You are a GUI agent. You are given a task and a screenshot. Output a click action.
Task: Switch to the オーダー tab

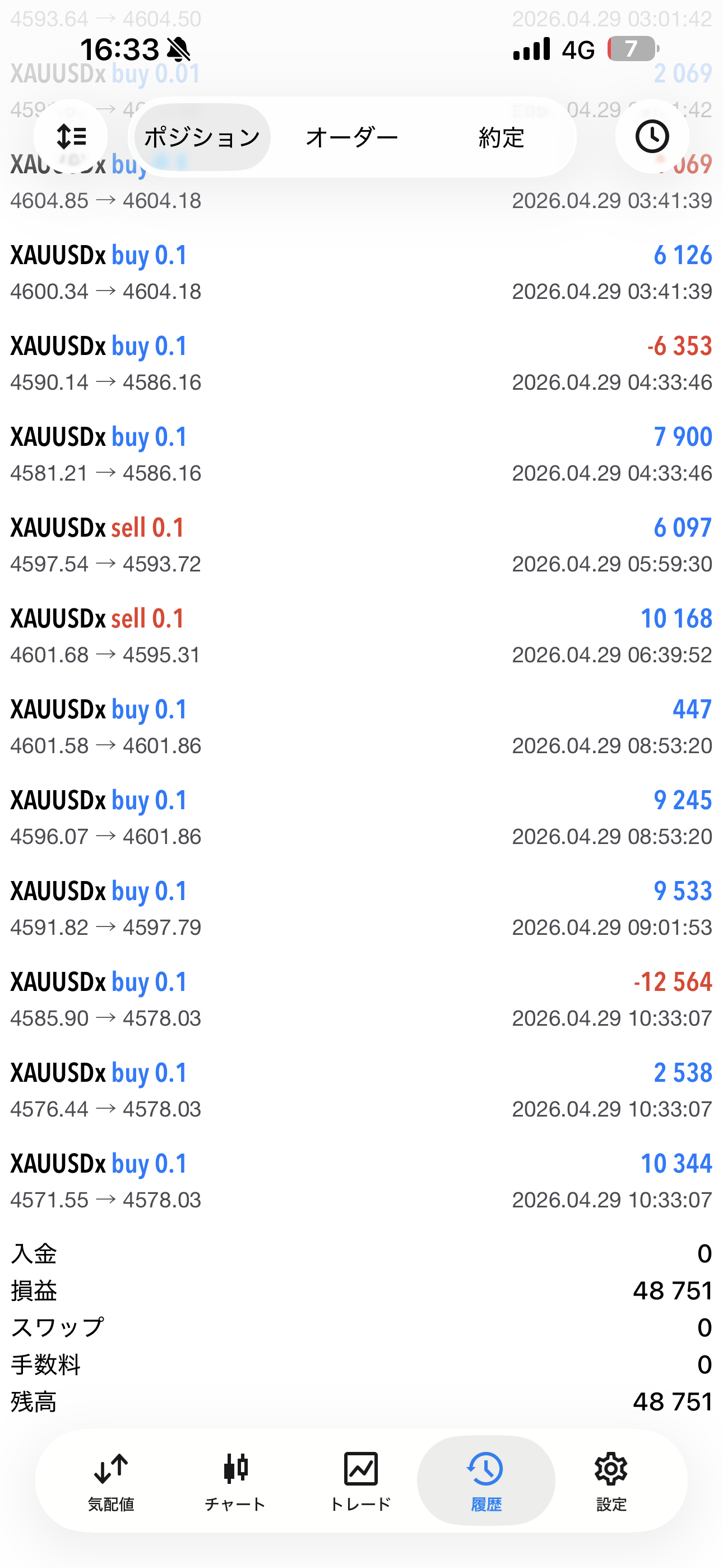(352, 137)
